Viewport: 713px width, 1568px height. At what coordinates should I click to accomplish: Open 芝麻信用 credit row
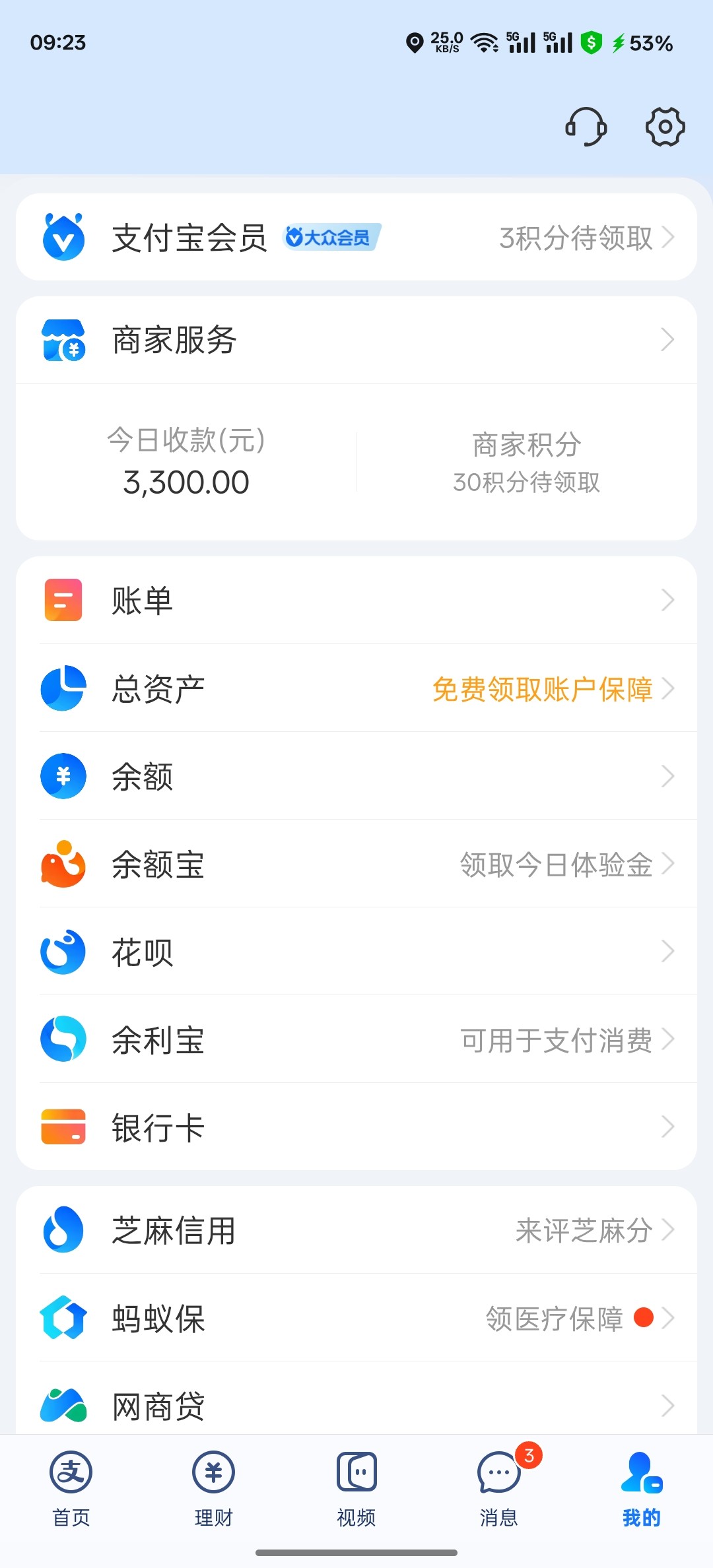pos(356,1230)
